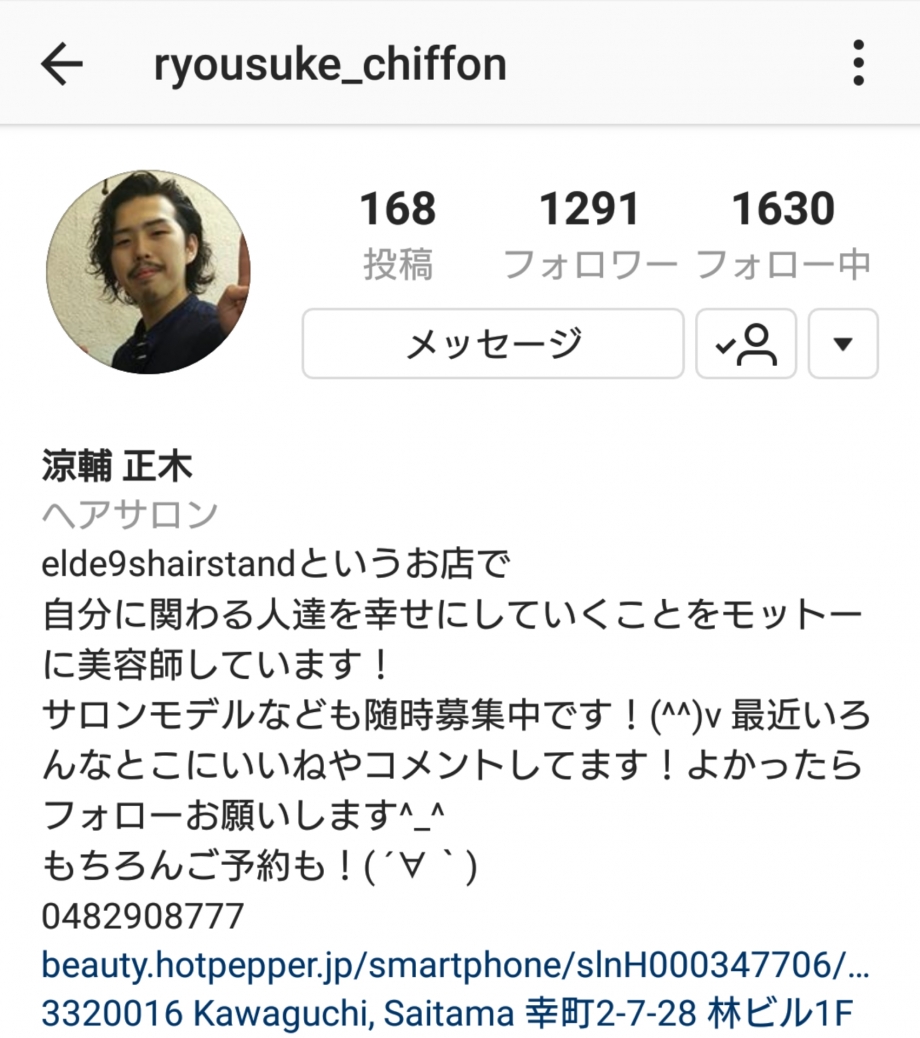Open the profile picture
The width and height of the screenshot is (920, 1038).
pyautogui.click(x=148, y=272)
